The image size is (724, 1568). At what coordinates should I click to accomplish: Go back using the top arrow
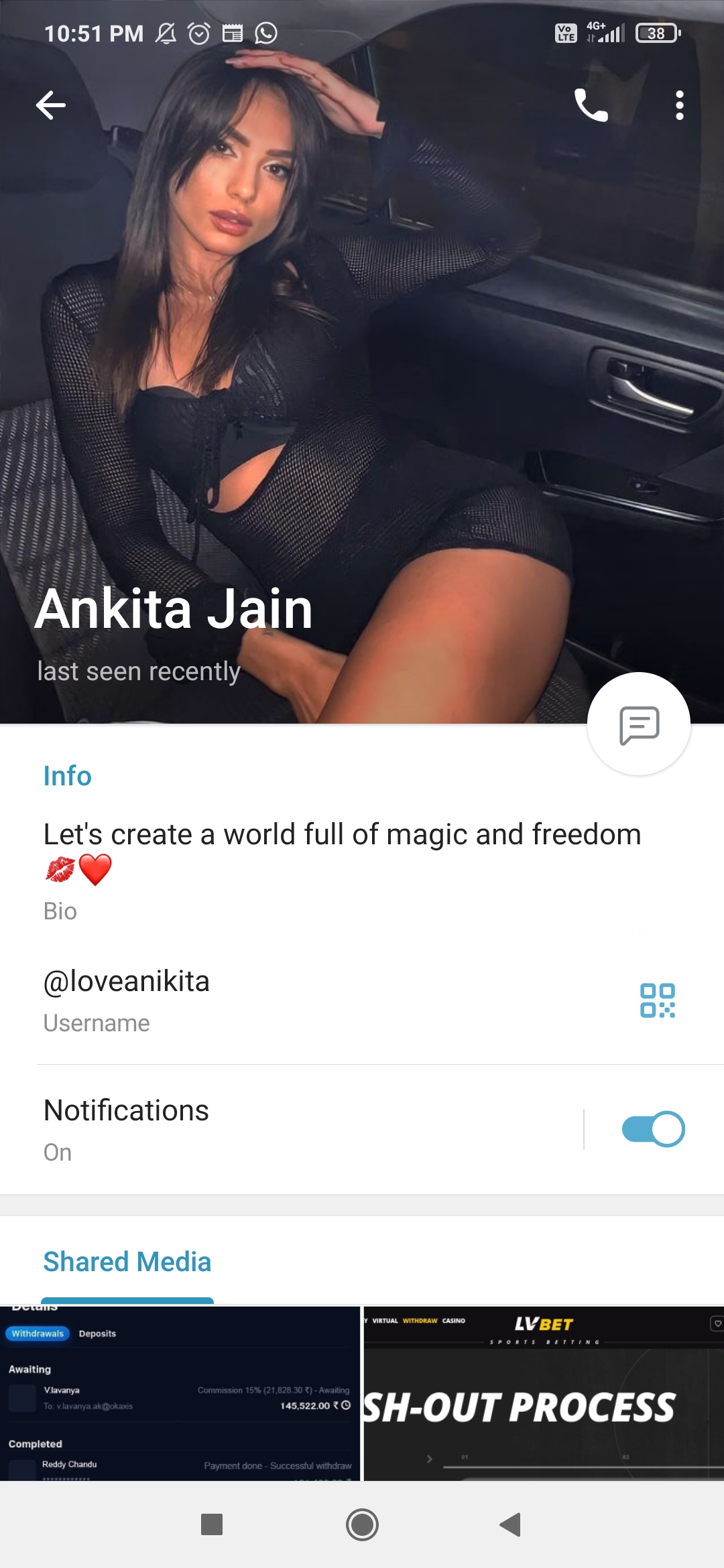pos(51,105)
